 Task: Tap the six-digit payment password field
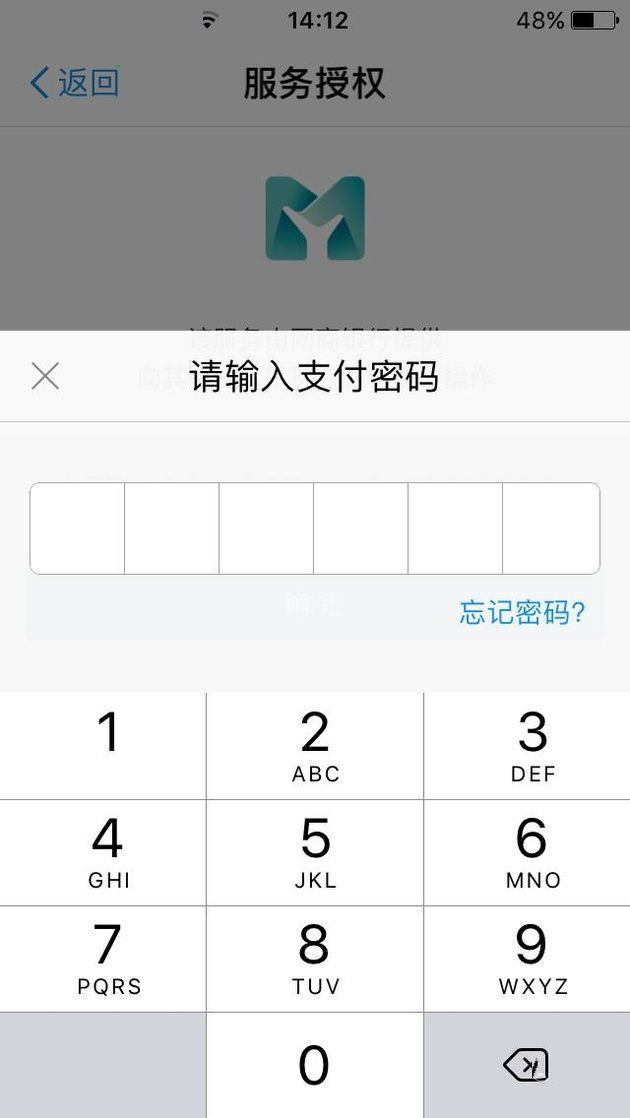[x=314, y=528]
